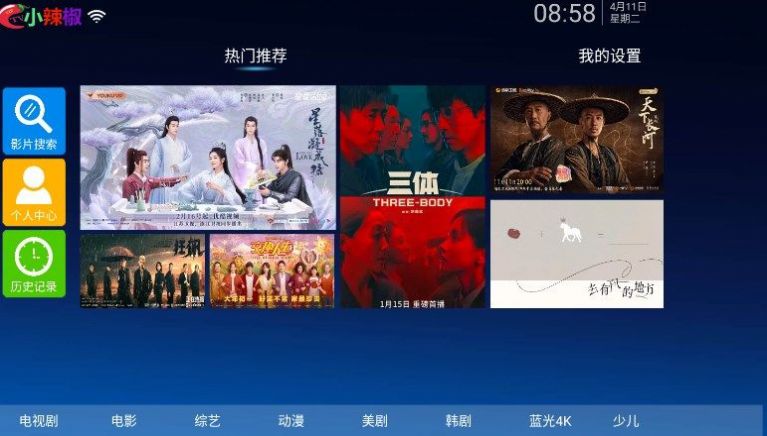Open 历史记录 watch history

click(34, 264)
